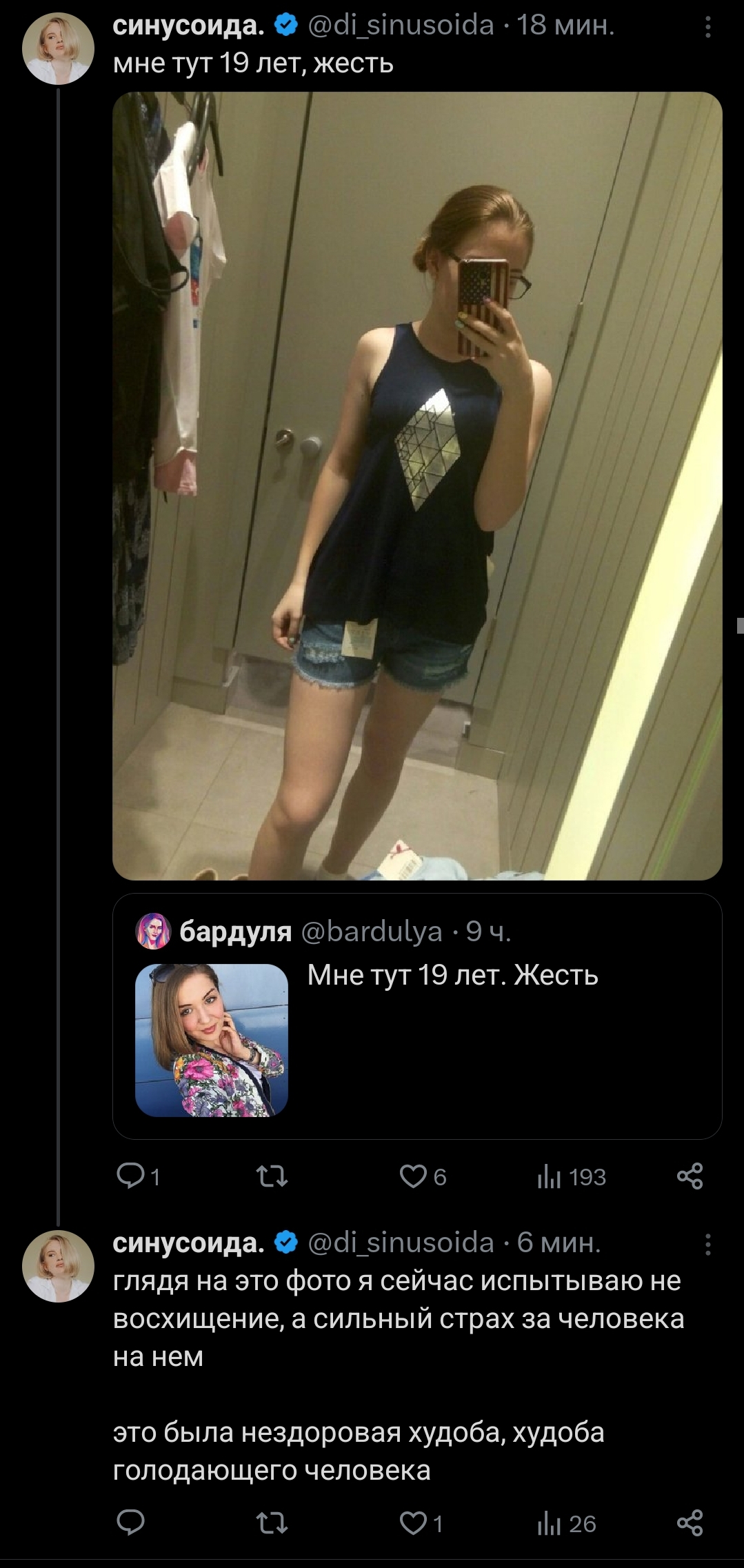
Task: Share the first tweet with photo
Action: point(690,1176)
